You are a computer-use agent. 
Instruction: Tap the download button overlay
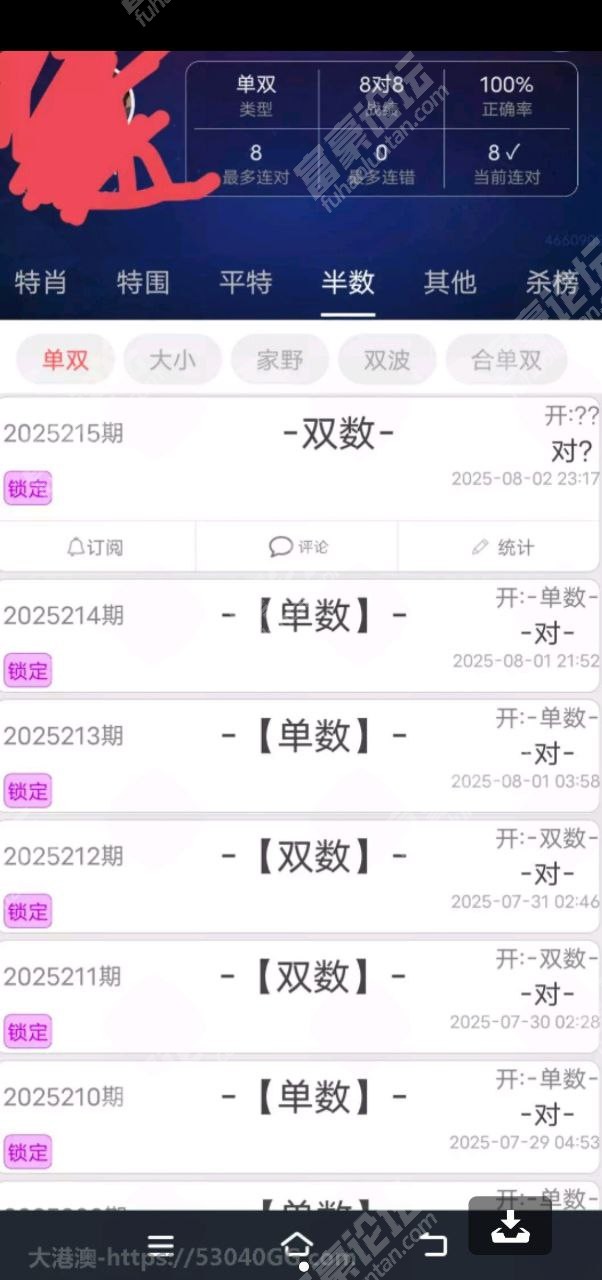[510, 1225]
